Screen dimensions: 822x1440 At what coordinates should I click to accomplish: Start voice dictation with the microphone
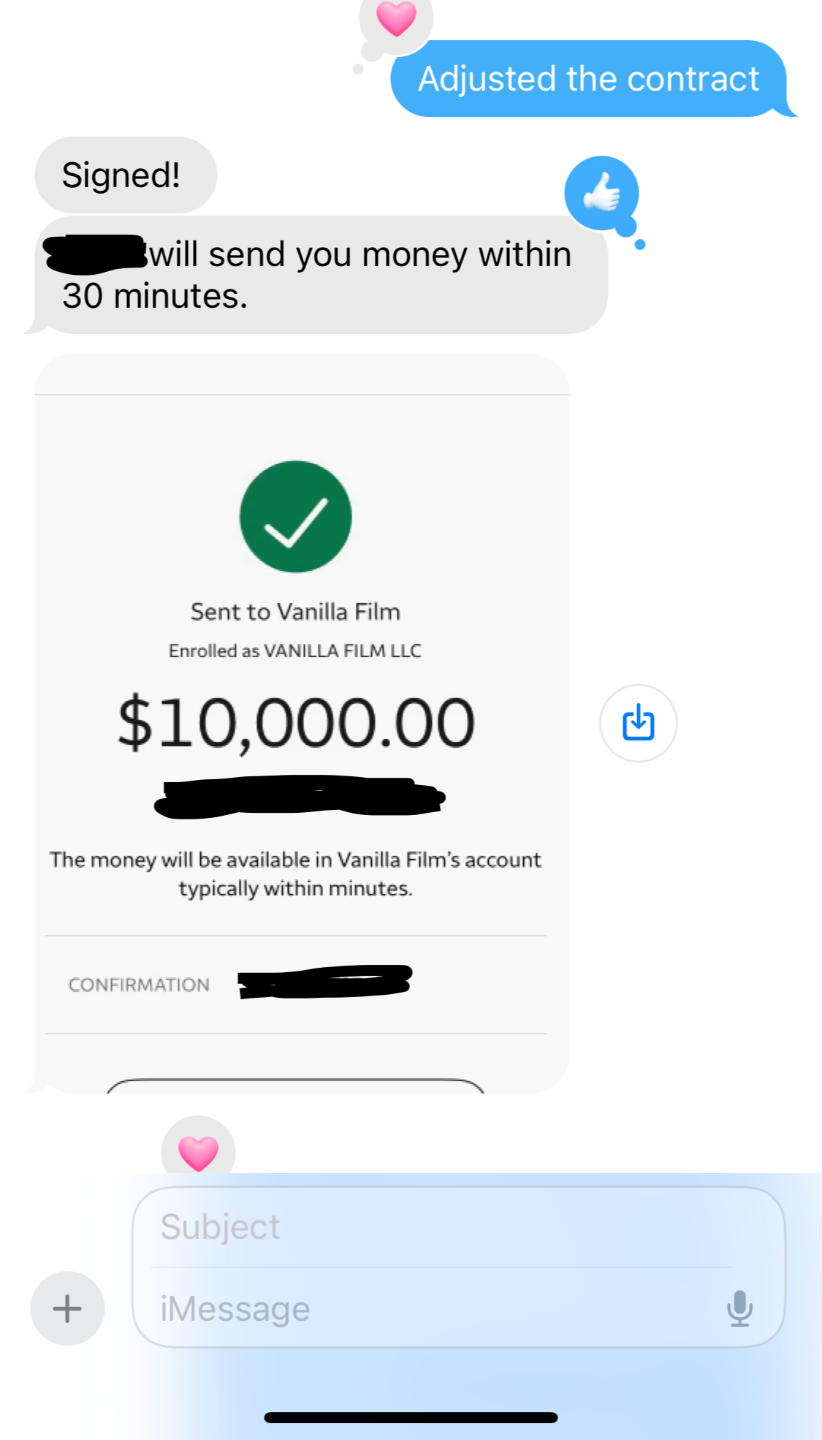(740, 1308)
